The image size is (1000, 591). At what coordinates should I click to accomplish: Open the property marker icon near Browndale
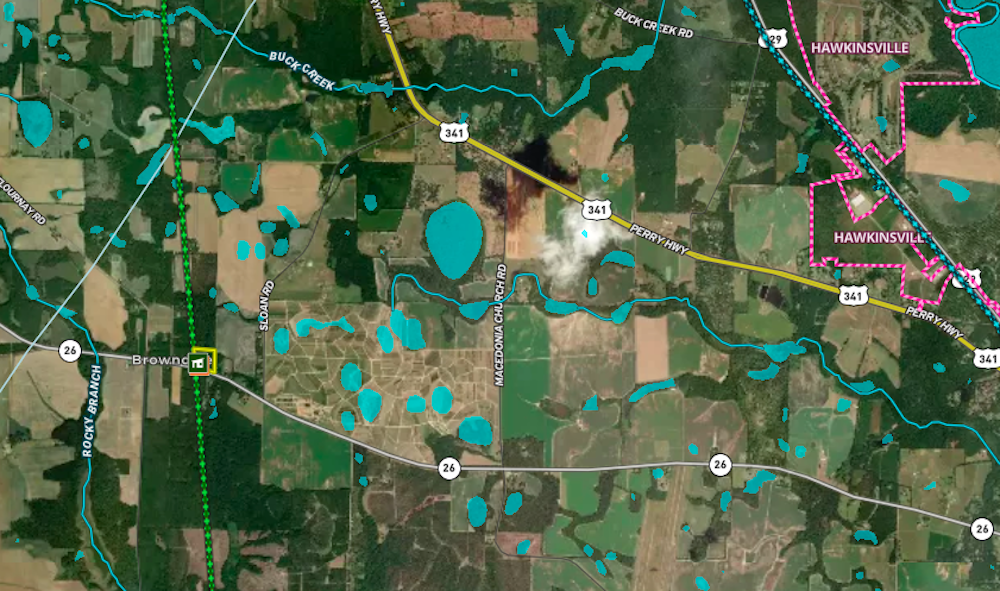pyautogui.click(x=201, y=362)
